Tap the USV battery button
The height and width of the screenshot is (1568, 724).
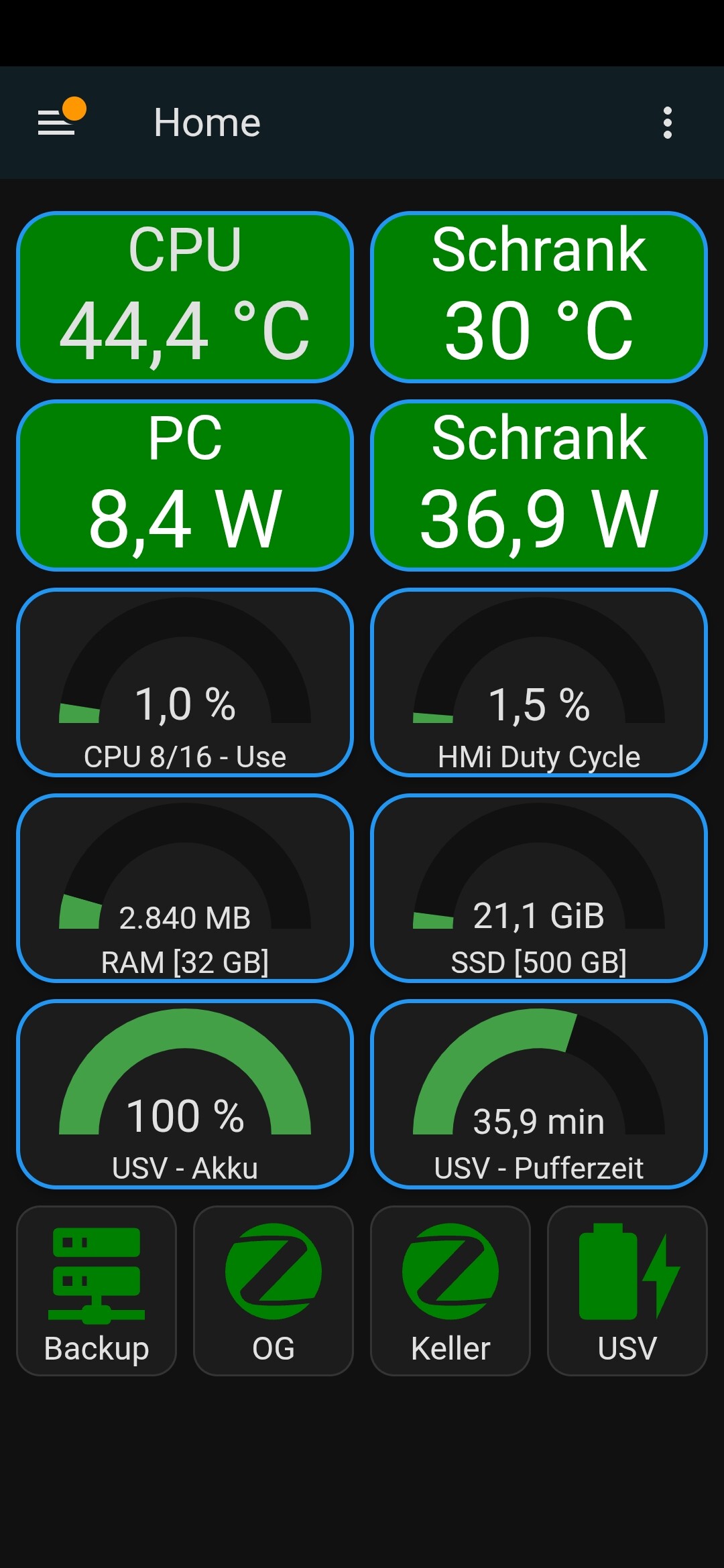pyautogui.click(x=627, y=1291)
